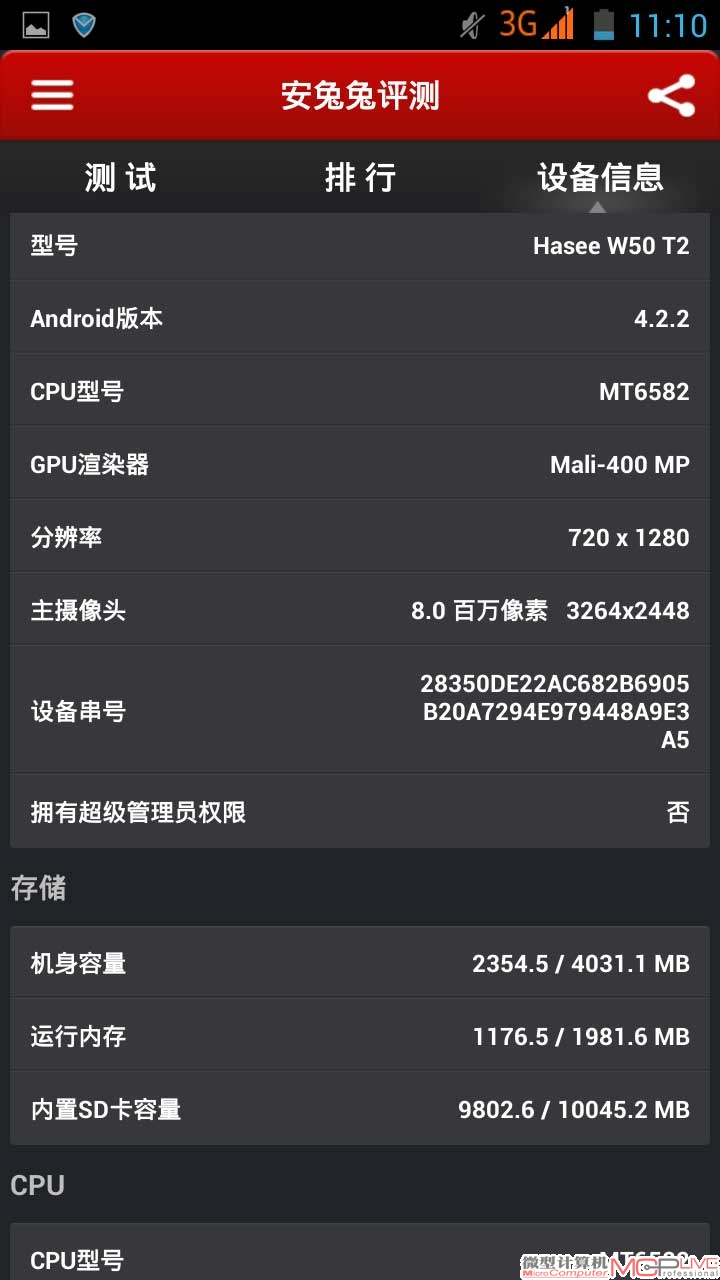Image resolution: width=720 pixels, height=1280 pixels.
Task: Share the AnTuTu device info
Action: pyautogui.click(x=671, y=96)
